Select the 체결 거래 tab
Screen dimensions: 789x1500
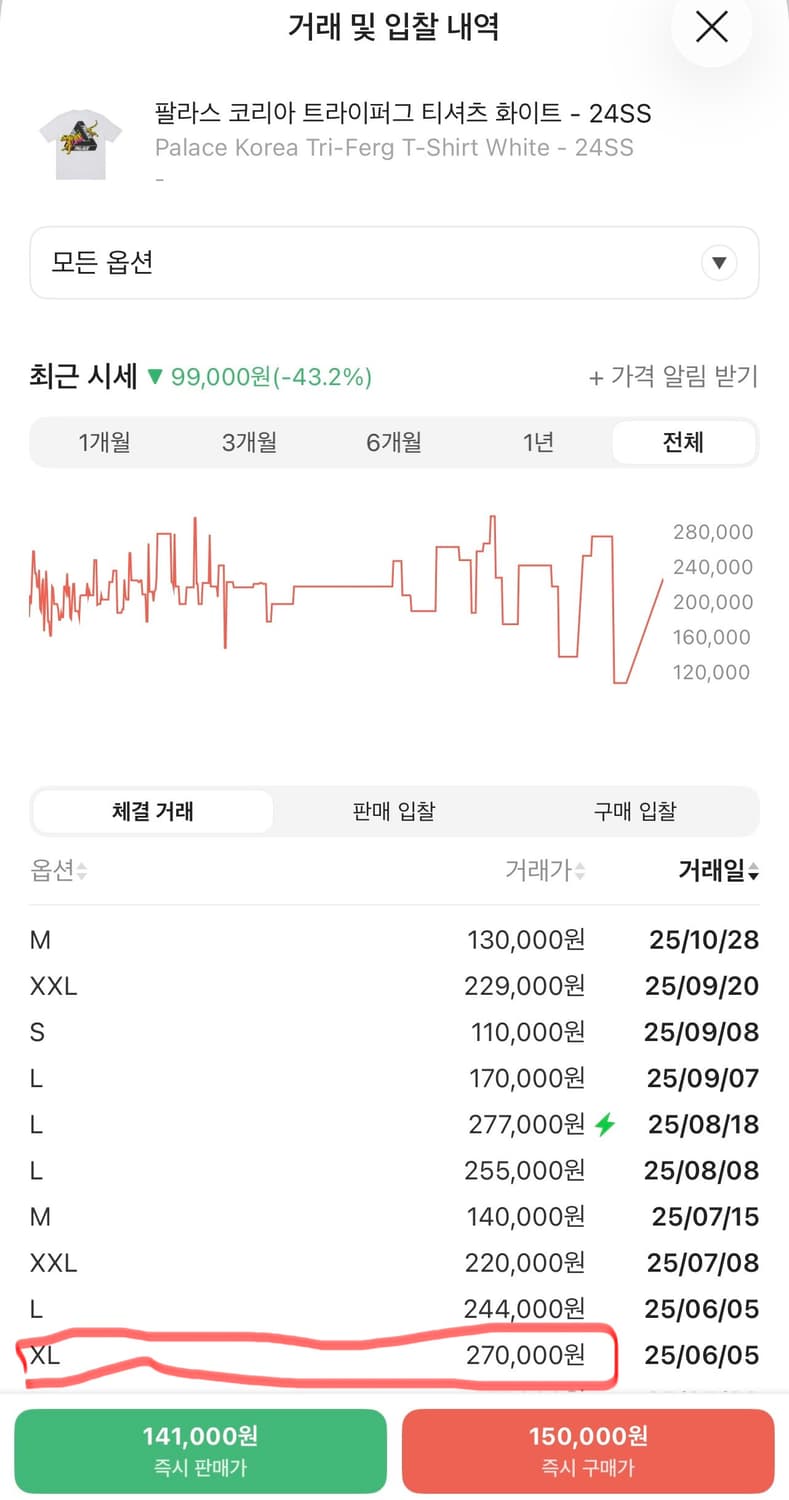click(152, 811)
